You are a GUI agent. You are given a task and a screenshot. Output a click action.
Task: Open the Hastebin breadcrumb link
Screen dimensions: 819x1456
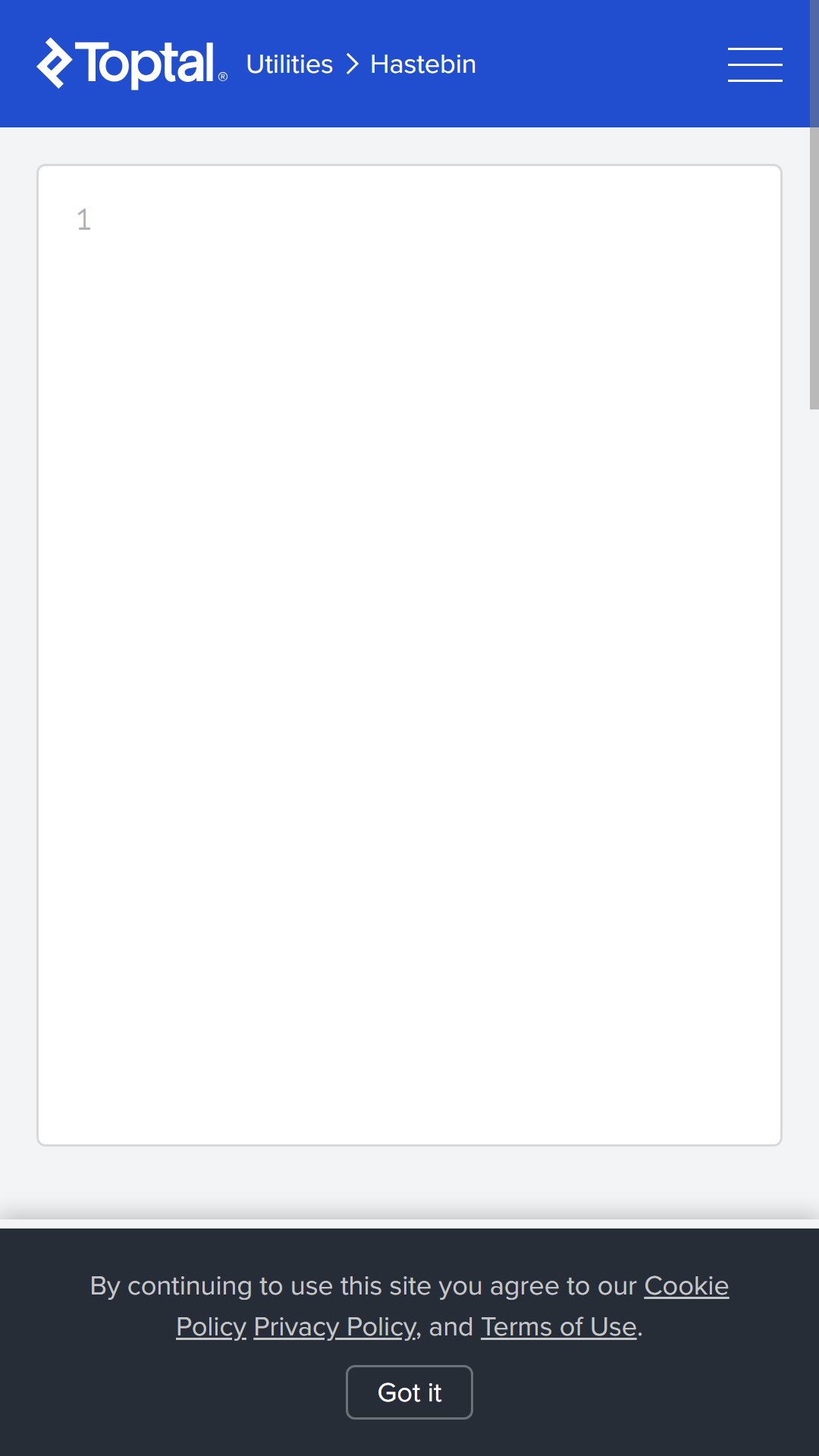pos(423,64)
